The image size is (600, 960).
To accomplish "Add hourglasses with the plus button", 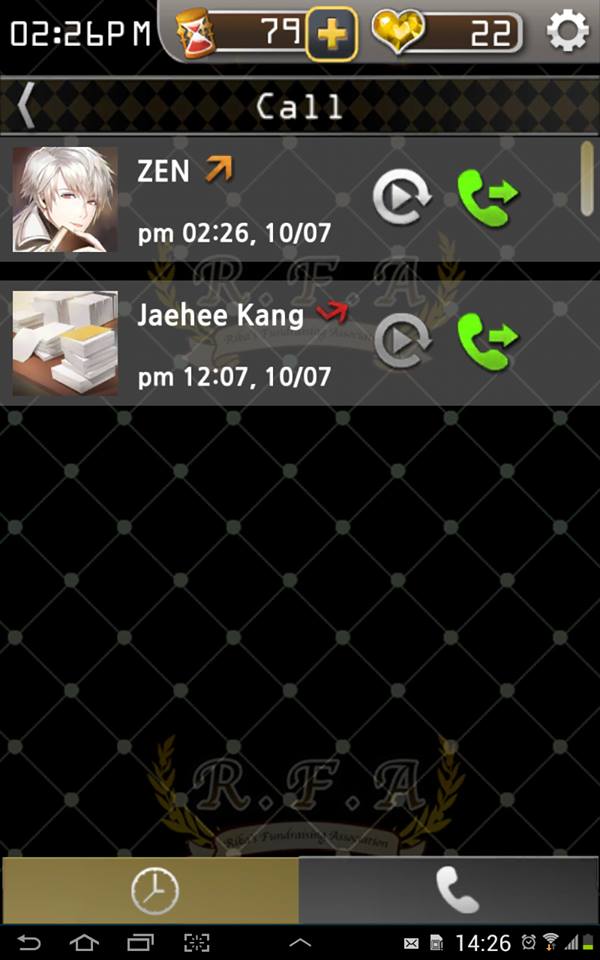I will point(331,34).
